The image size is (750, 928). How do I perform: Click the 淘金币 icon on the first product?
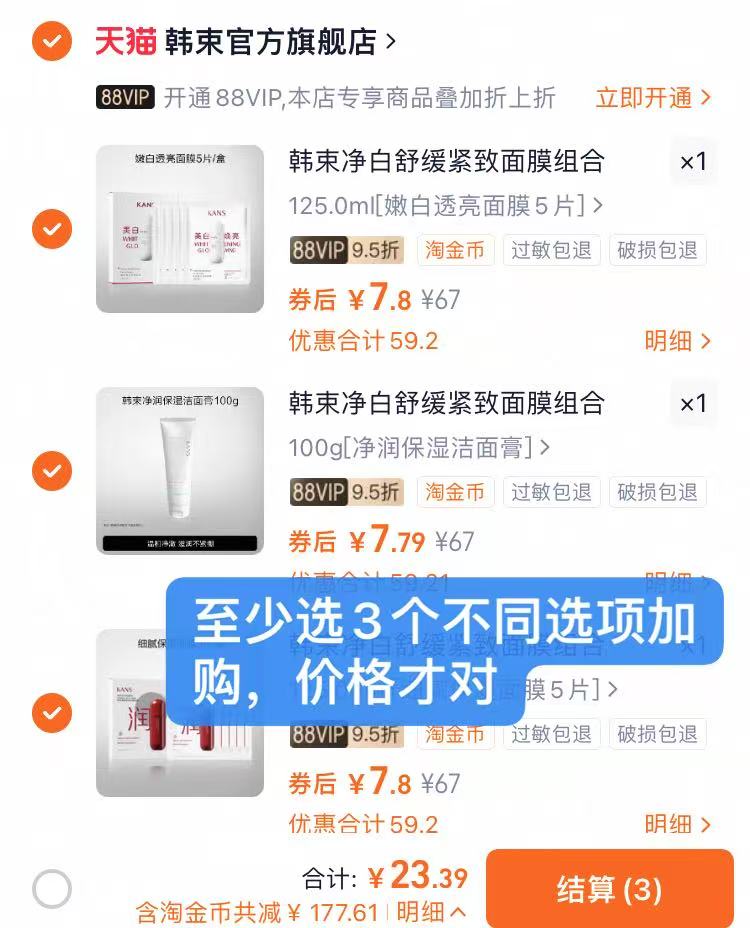456,250
